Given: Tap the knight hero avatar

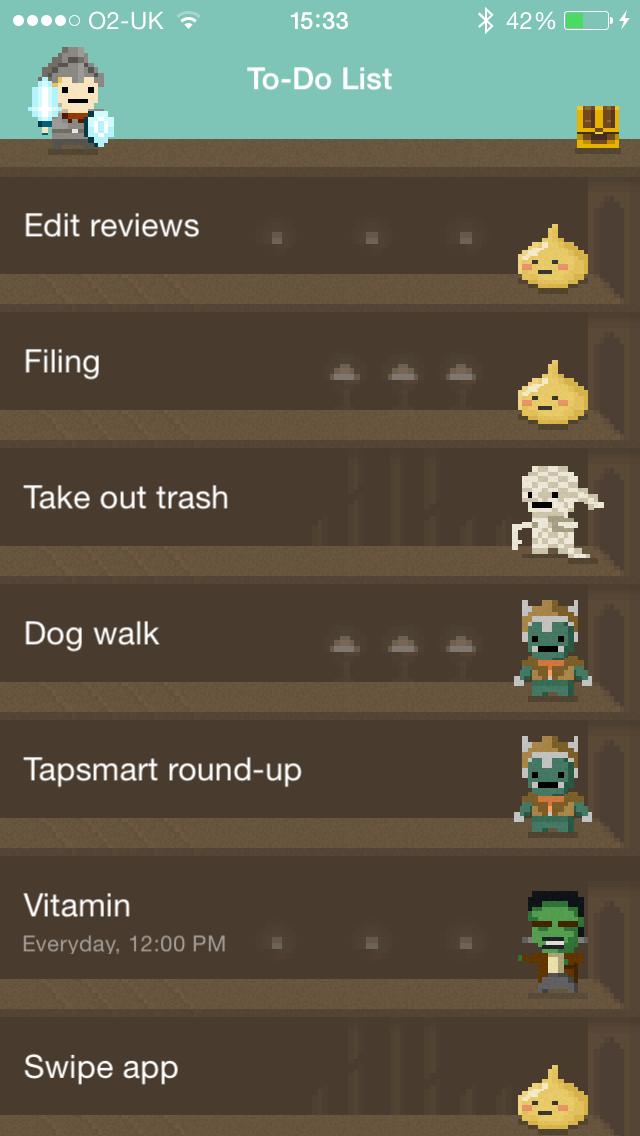Looking at the screenshot, I should tap(71, 99).
